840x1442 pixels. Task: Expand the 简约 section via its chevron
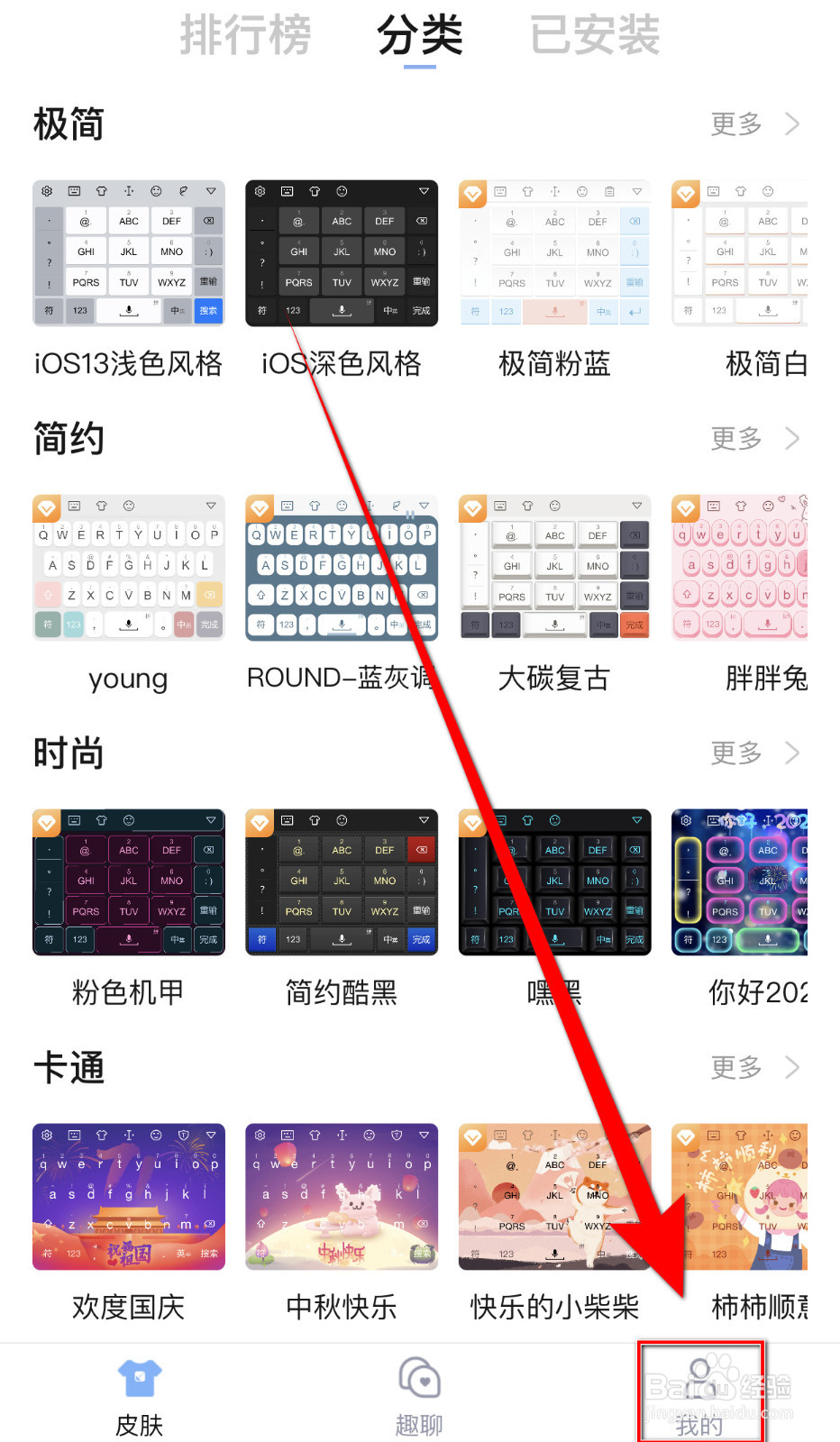click(x=791, y=439)
